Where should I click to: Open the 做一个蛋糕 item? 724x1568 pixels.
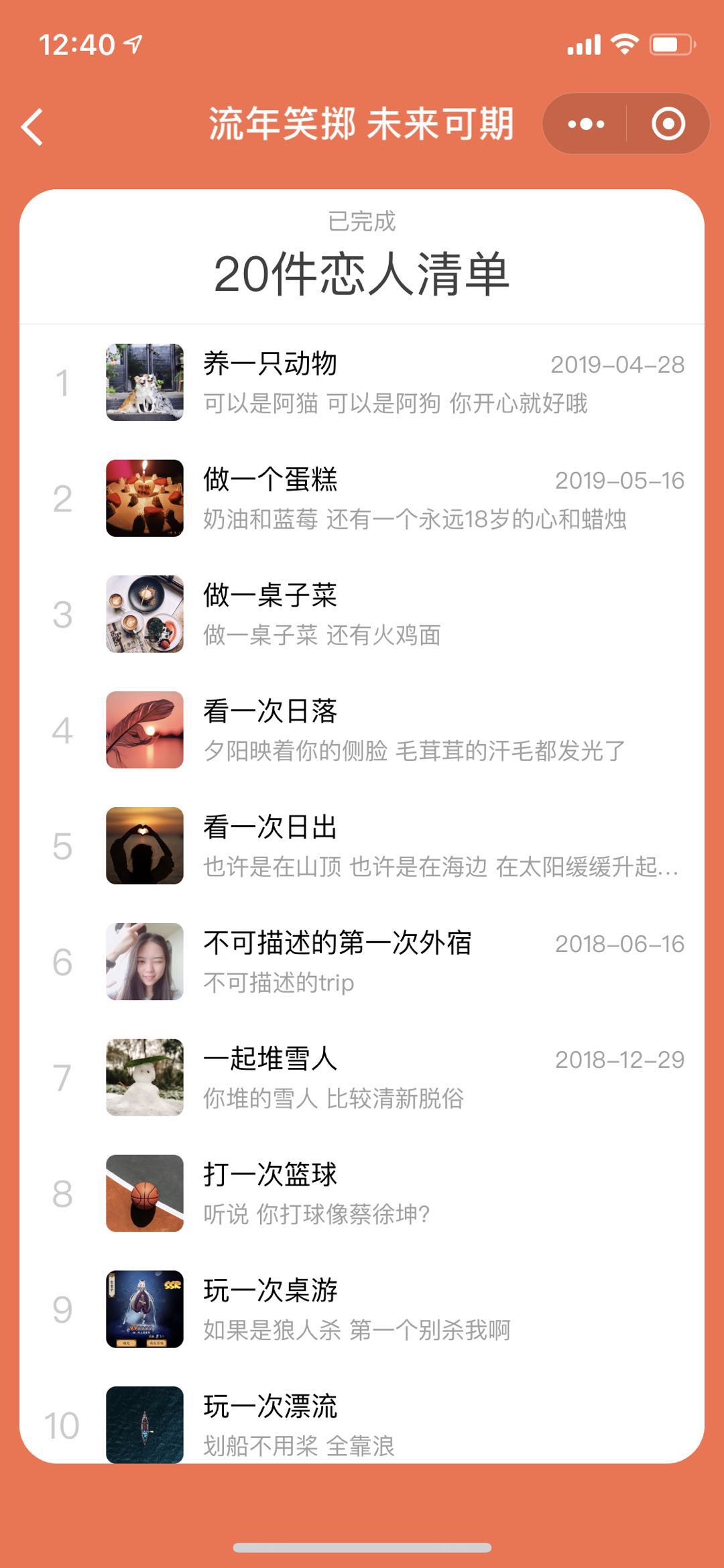pos(362,498)
